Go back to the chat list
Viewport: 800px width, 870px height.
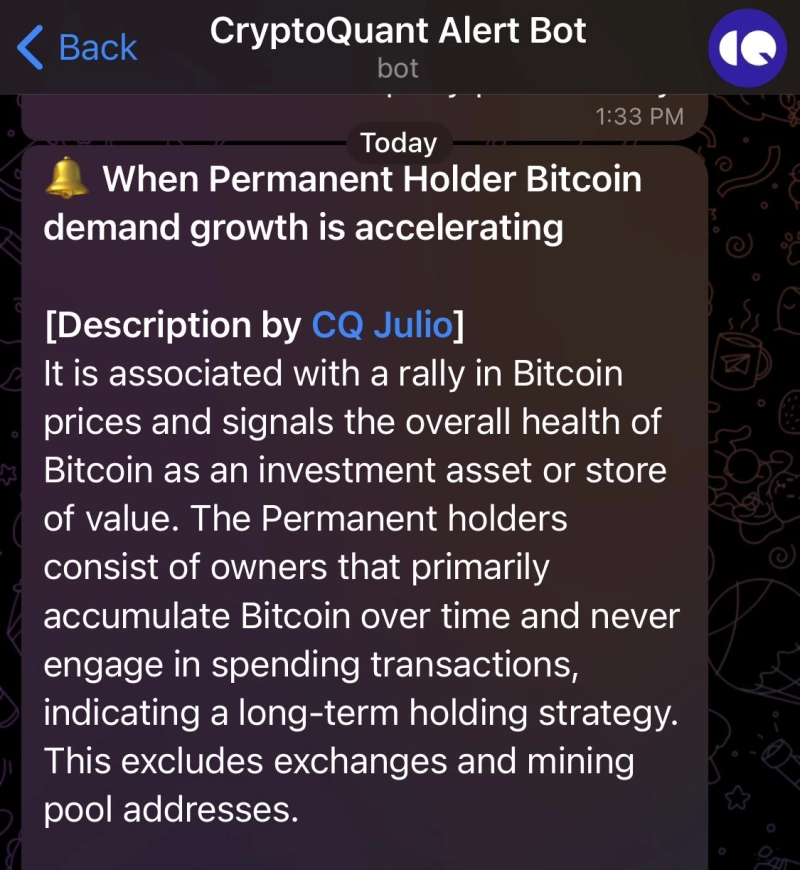[x=78, y=47]
